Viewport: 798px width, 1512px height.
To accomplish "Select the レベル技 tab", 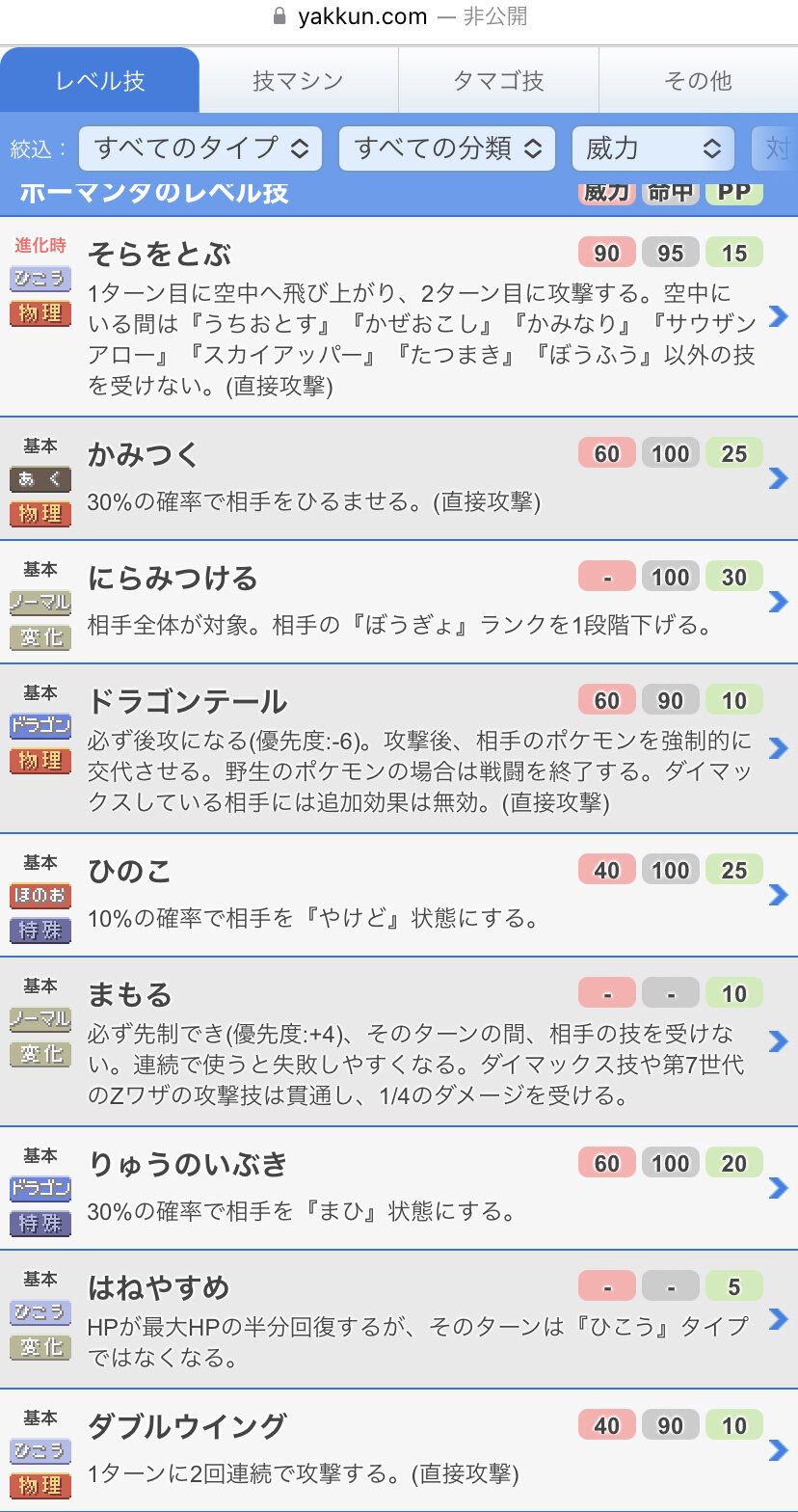I will click(99, 81).
